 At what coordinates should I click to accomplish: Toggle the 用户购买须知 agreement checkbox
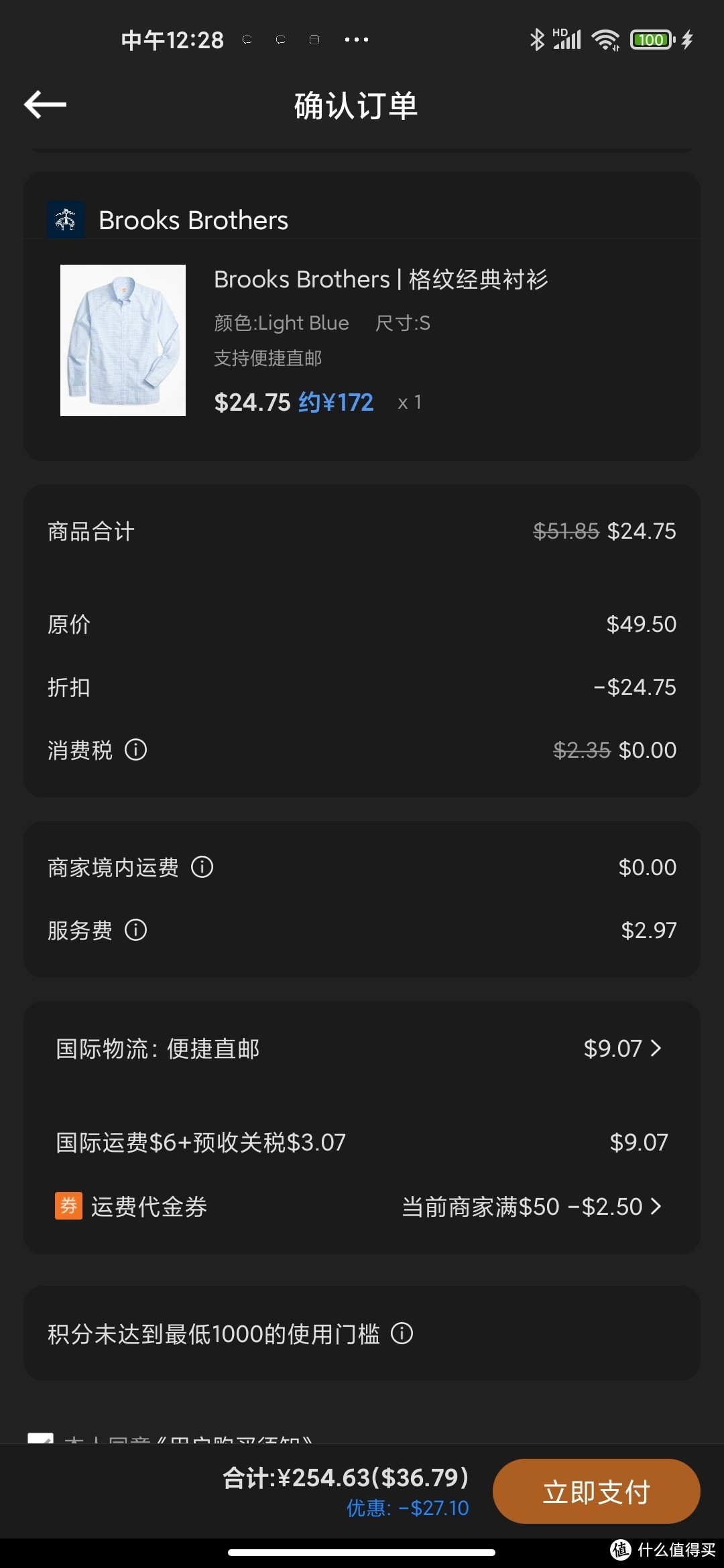[x=40, y=1438]
